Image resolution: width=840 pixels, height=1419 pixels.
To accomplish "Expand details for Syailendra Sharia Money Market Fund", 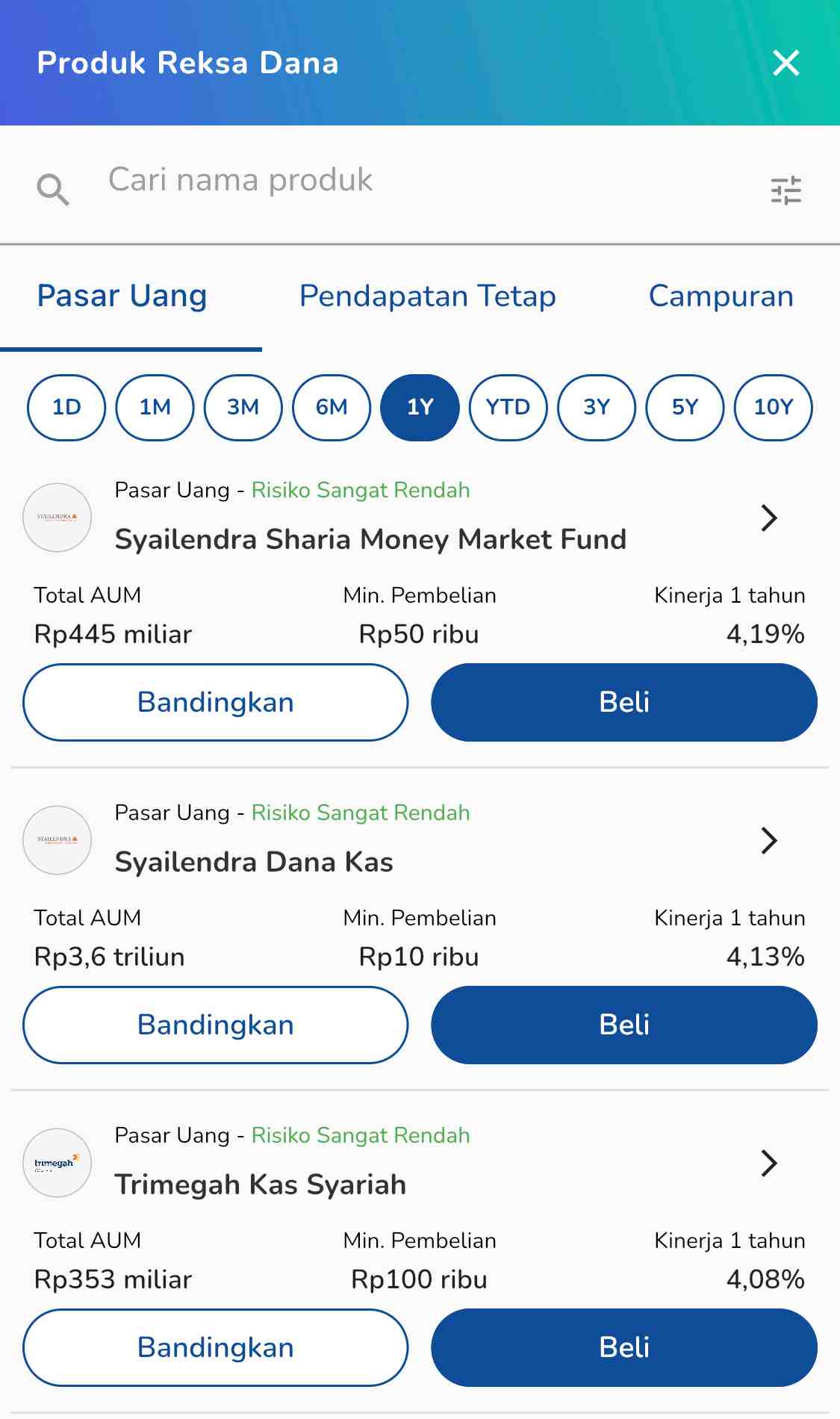I will coord(768,518).
